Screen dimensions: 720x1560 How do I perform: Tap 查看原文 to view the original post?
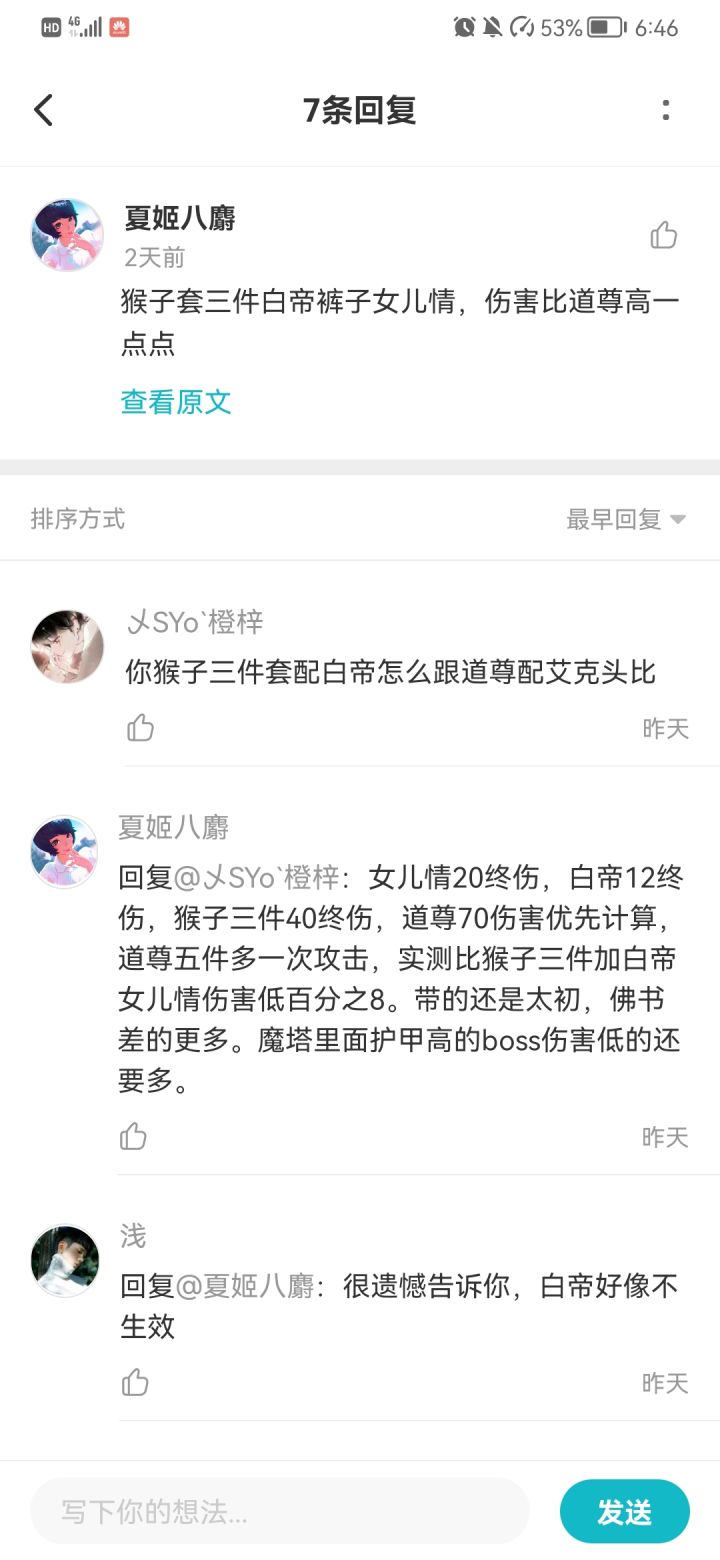[176, 402]
